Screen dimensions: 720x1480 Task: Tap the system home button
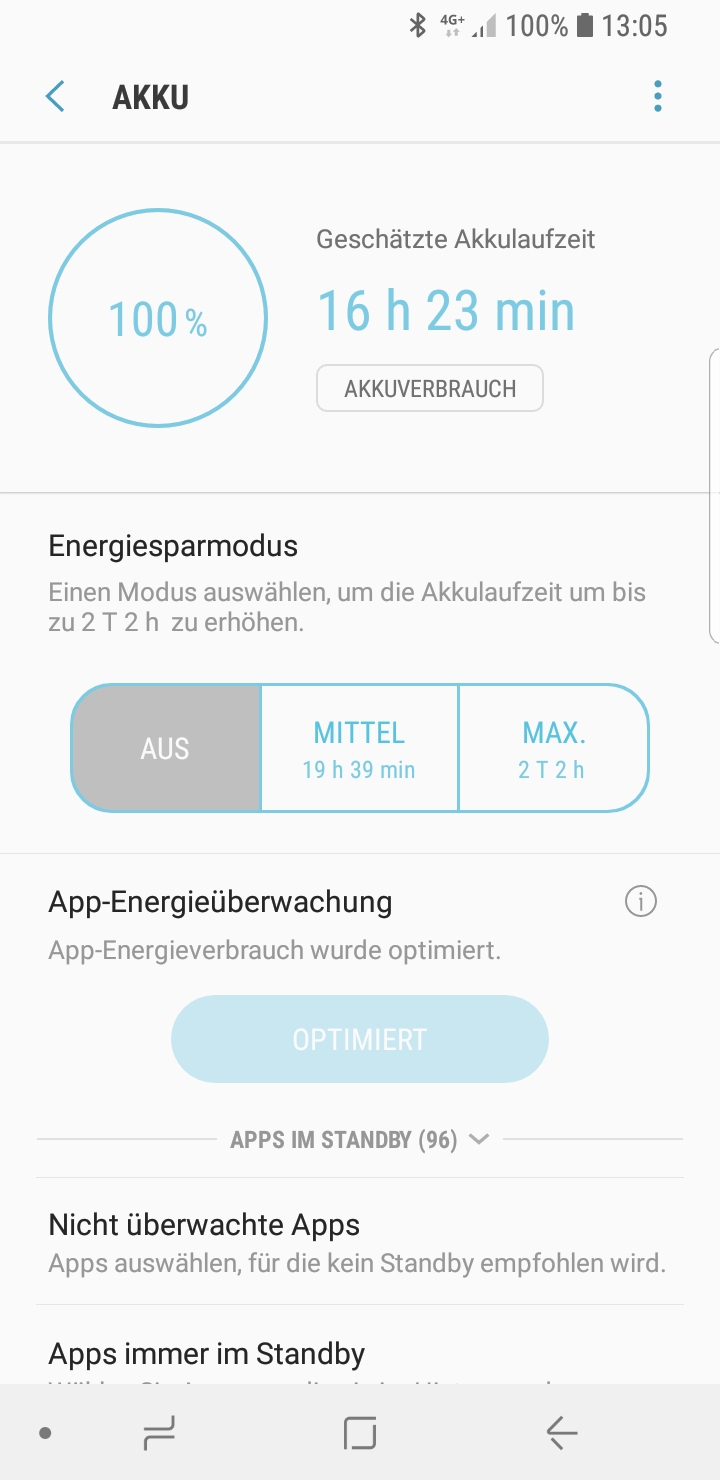pyautogui.click(x=359, y=1434)
